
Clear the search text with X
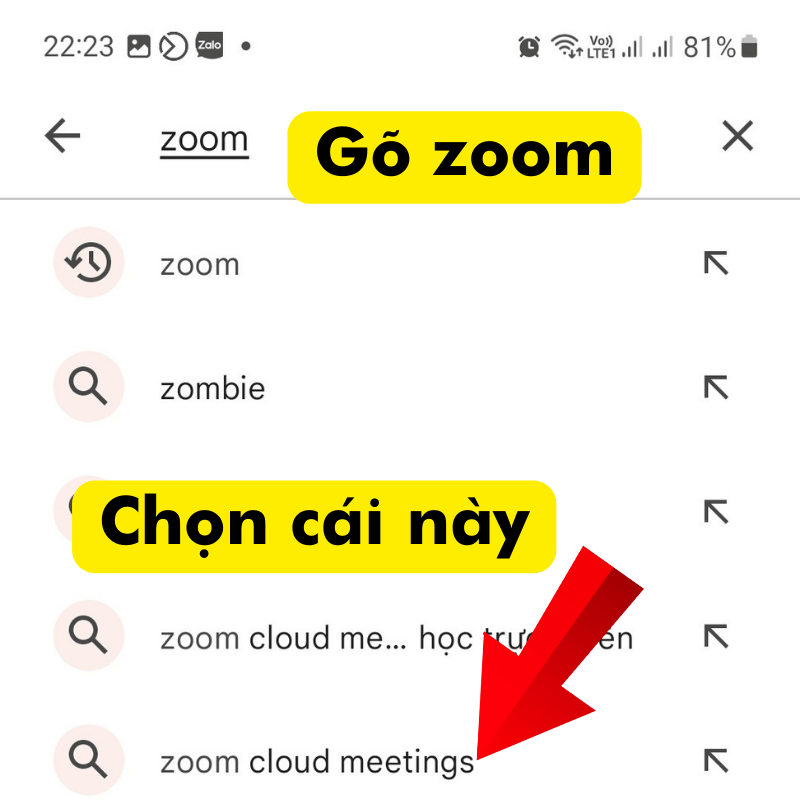click(x=737, y=136)
